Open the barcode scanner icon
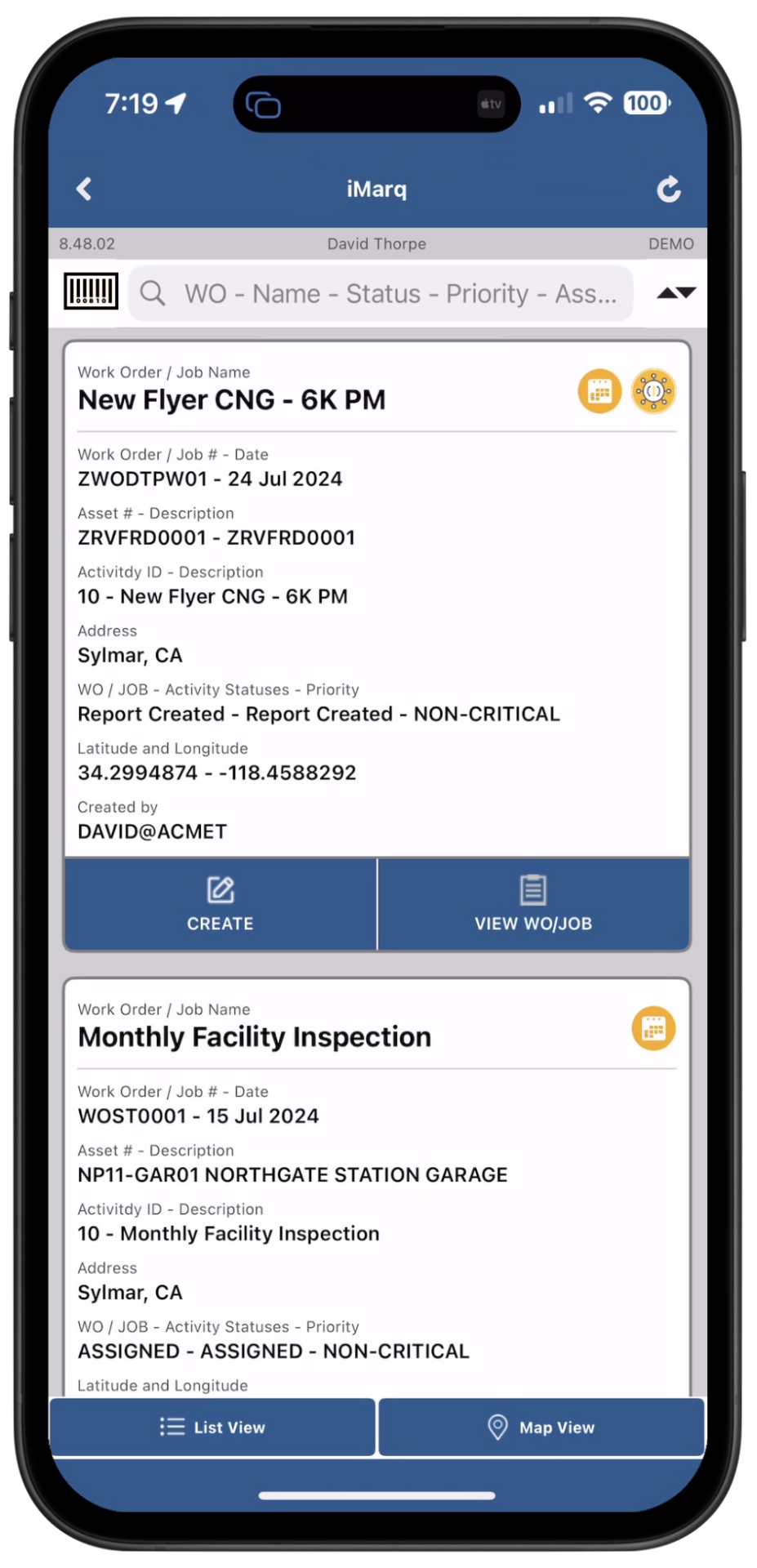 (91, 292)
